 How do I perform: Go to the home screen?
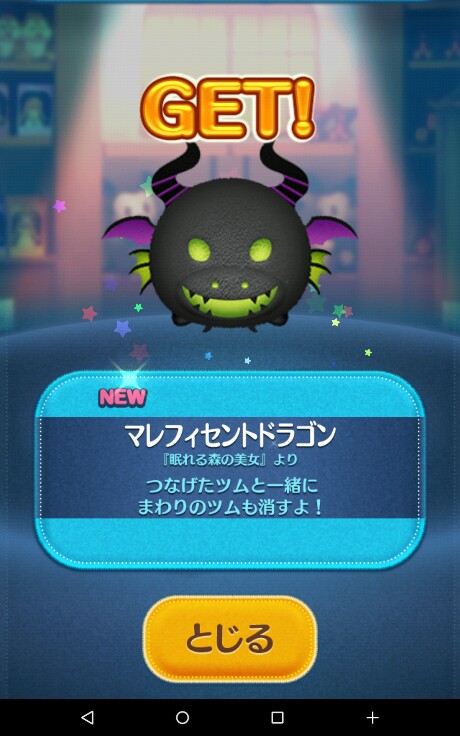[183, 717]
